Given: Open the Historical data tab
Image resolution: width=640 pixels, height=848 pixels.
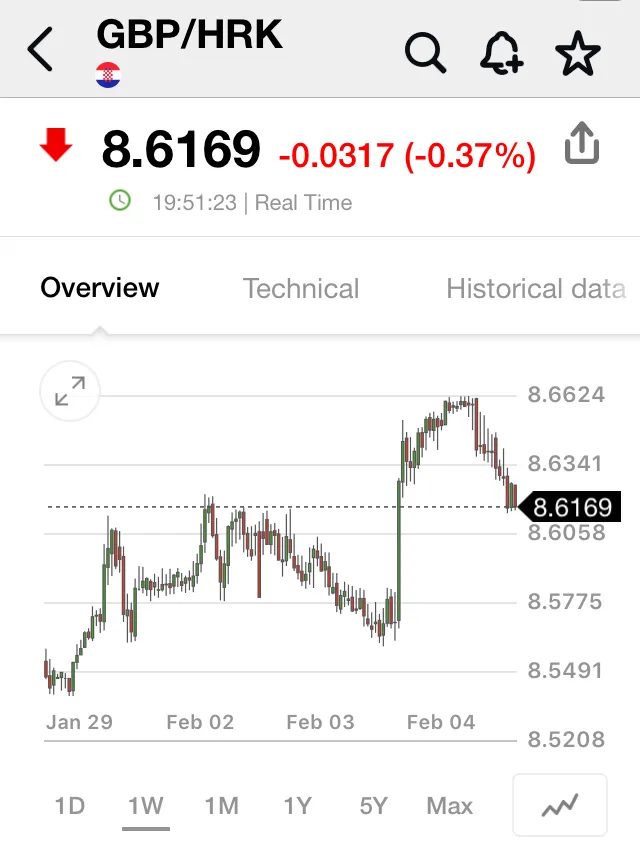Looking at the screenshot, I should [x=536, y=289].
